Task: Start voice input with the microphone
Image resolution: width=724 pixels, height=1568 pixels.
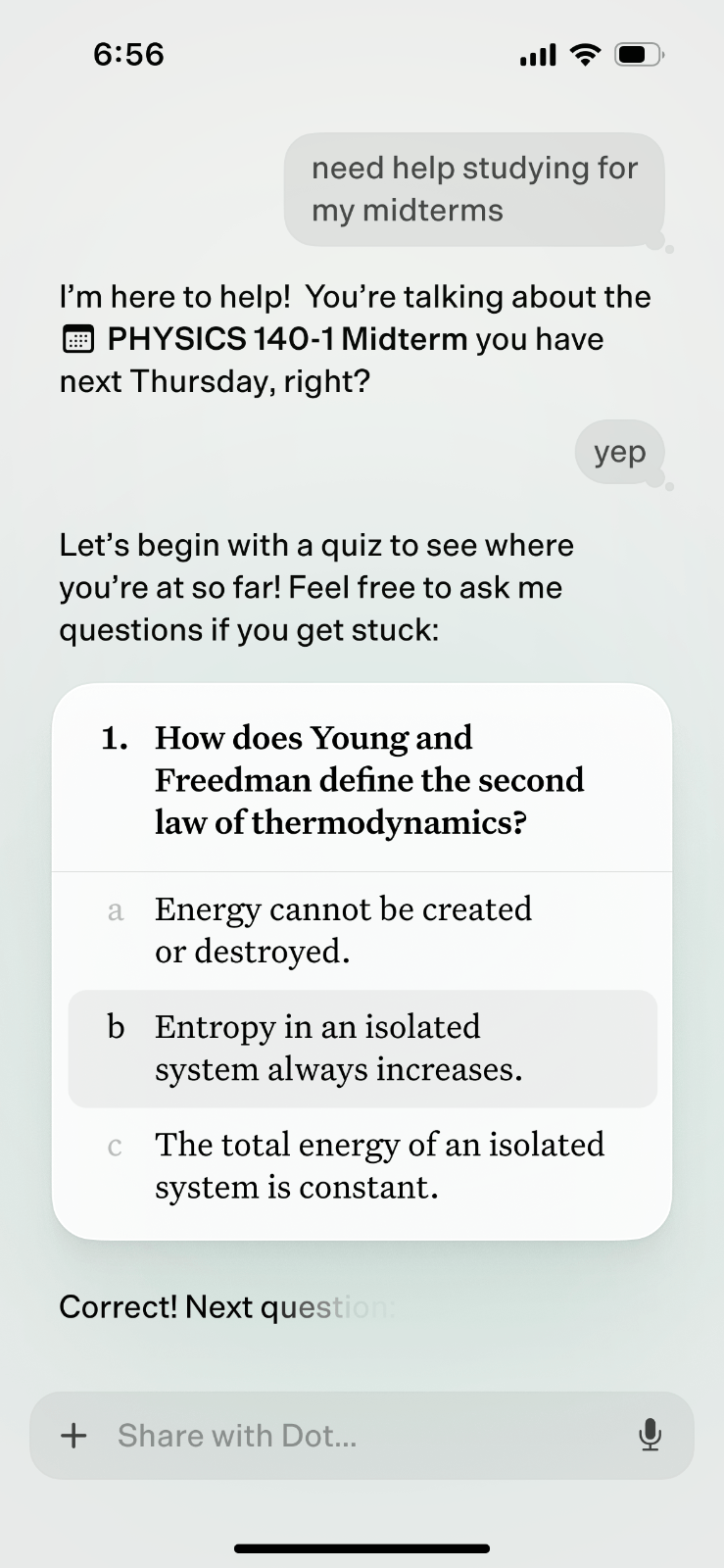Action: click(650, 1436)
